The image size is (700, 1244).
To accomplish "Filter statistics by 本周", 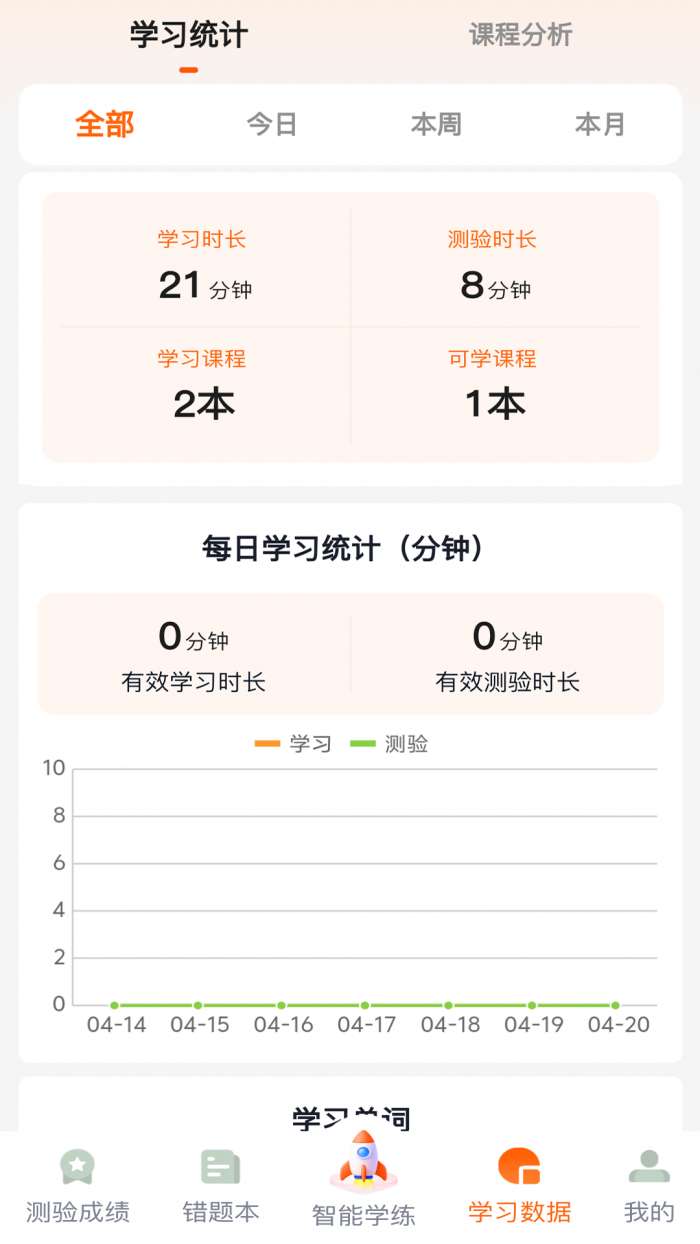I will (x=436, y=125).
